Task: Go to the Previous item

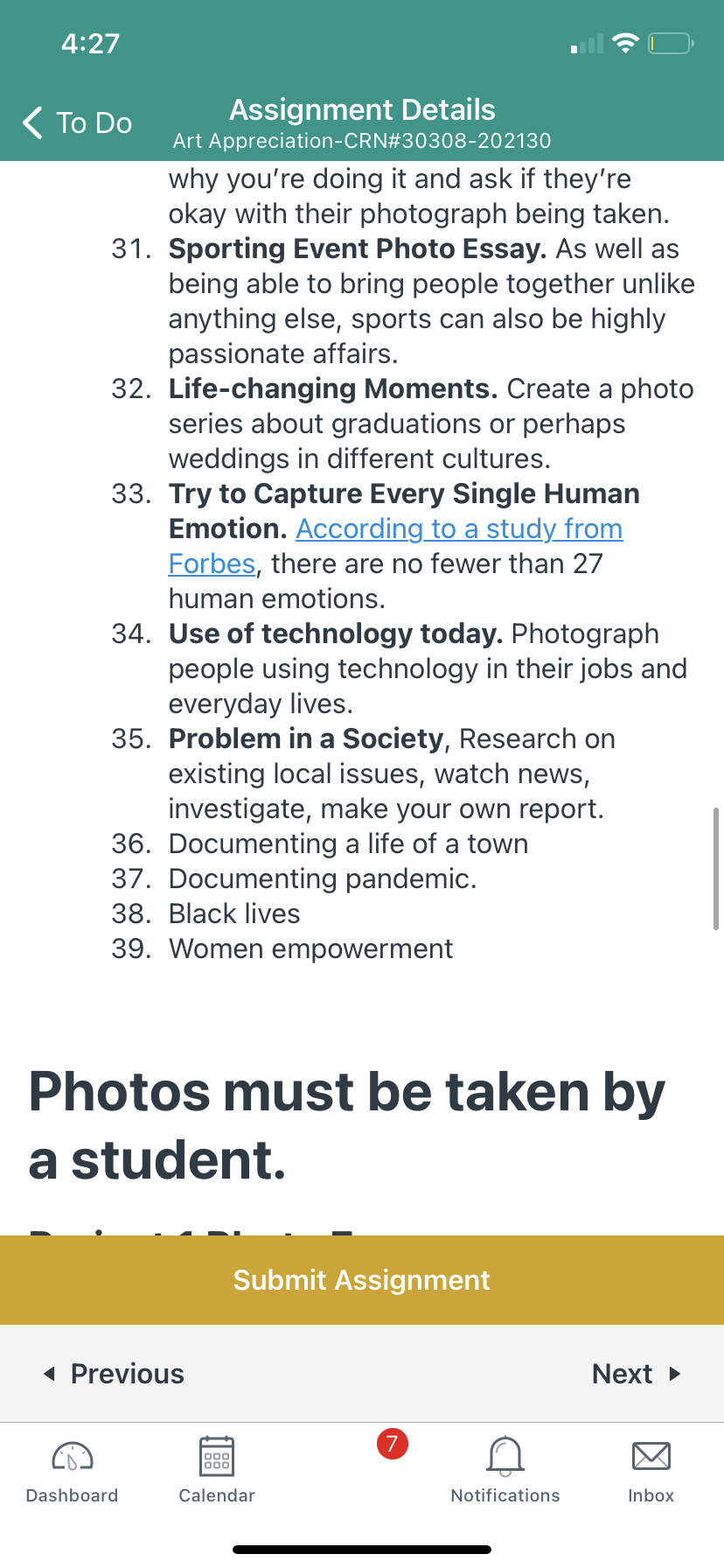Action: (x=114, y=1374)
